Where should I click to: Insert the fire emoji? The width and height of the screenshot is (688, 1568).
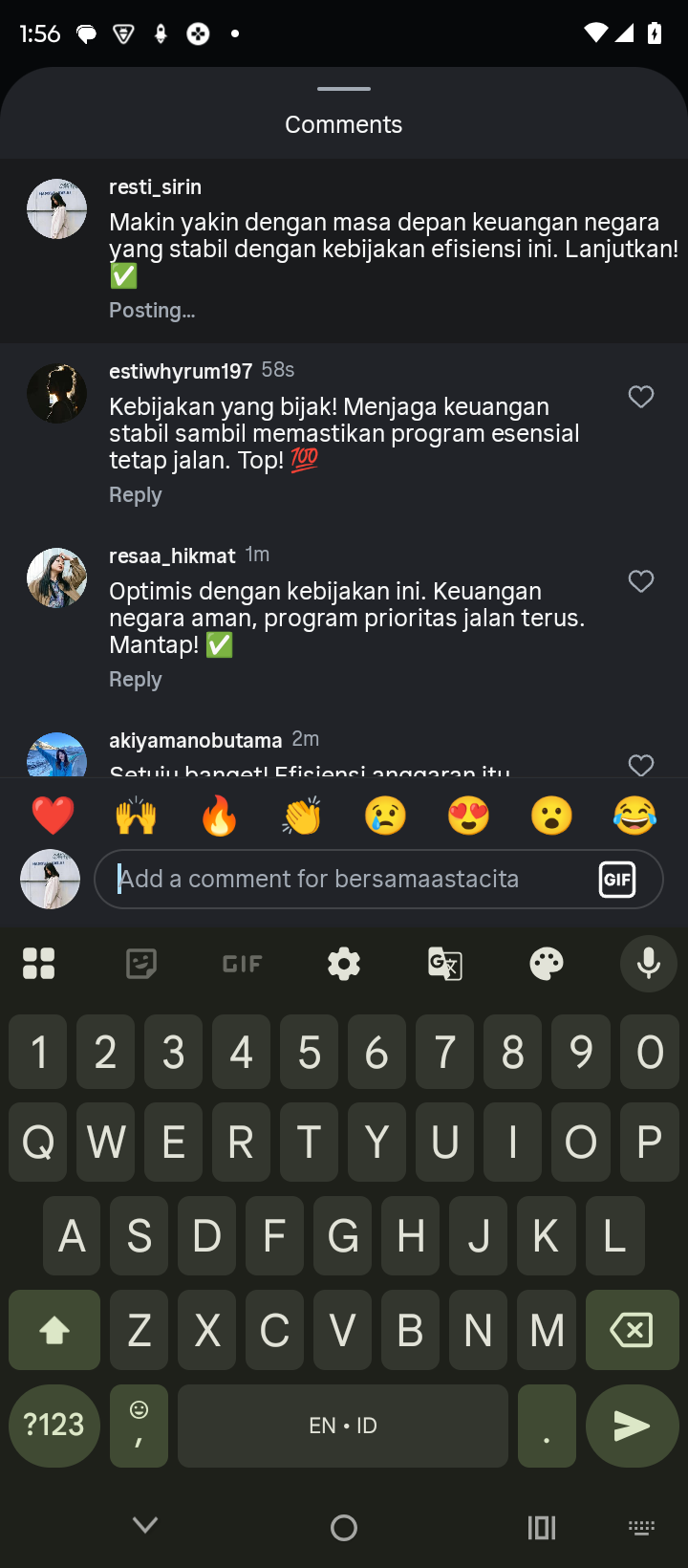[219, 816]
